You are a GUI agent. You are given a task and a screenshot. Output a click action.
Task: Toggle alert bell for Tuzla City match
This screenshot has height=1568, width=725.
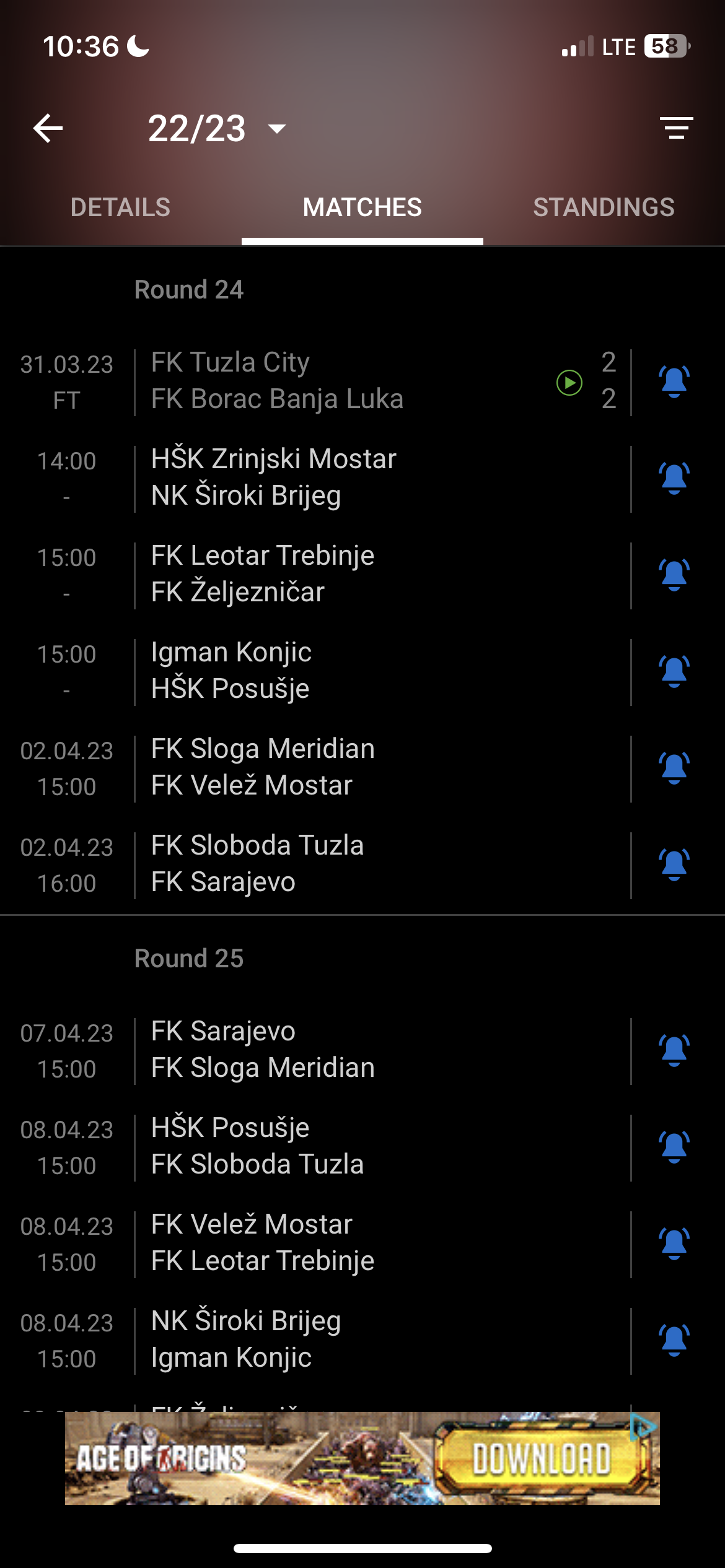[674, 381]
